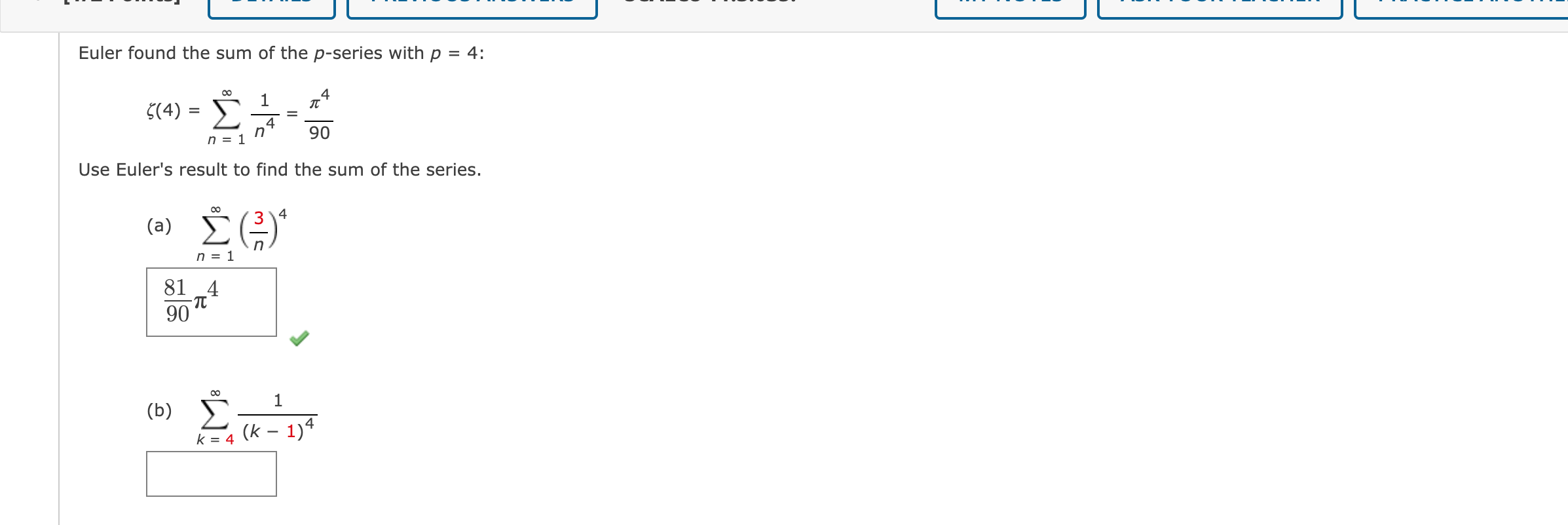The height and width of the screenshot is (525, 1568).
Task: Tap the empty answer box for part (b)
Action: [211, 473]
